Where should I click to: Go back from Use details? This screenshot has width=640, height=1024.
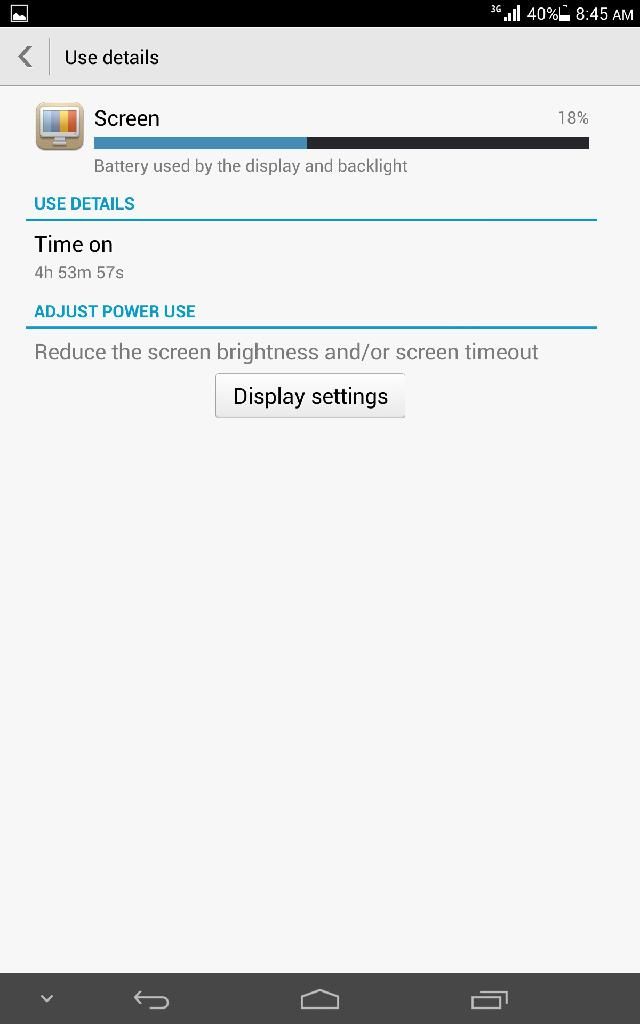point(26,57)
